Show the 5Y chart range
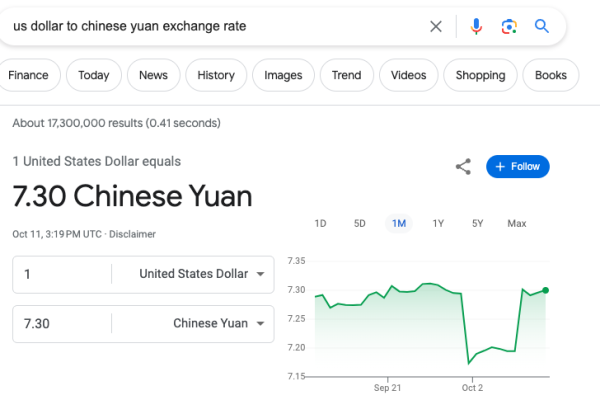Image resolution: width=600 pixels, height=400 pixels. pos(477,223)
